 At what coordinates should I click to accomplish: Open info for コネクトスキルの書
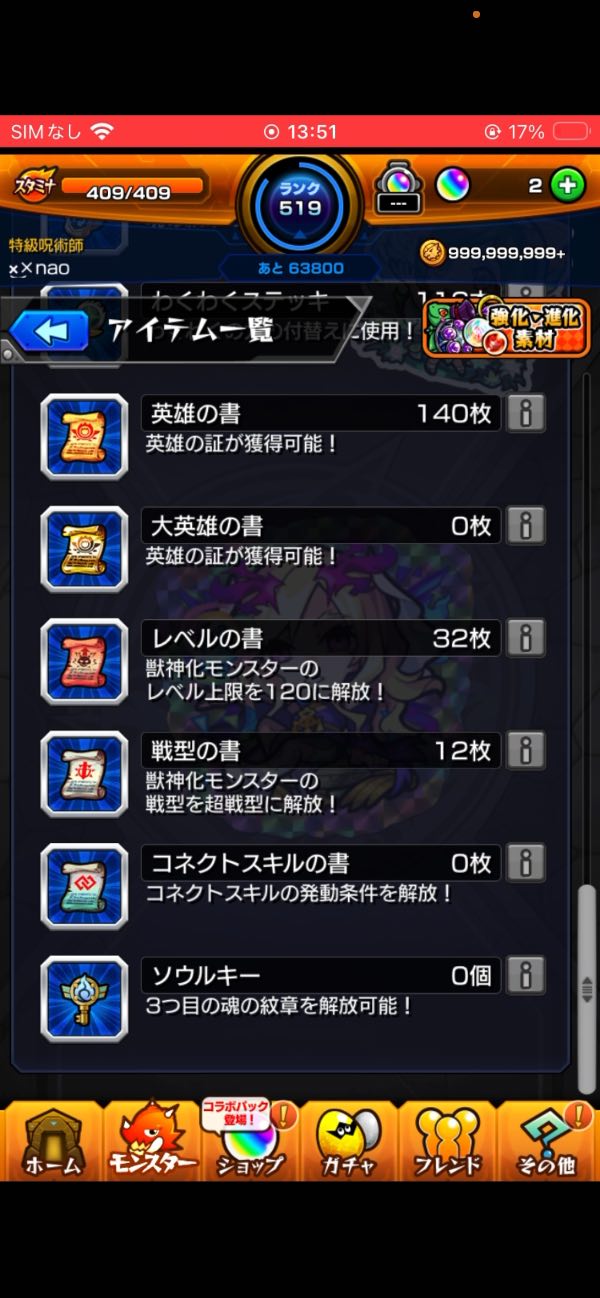coord(525,862)
